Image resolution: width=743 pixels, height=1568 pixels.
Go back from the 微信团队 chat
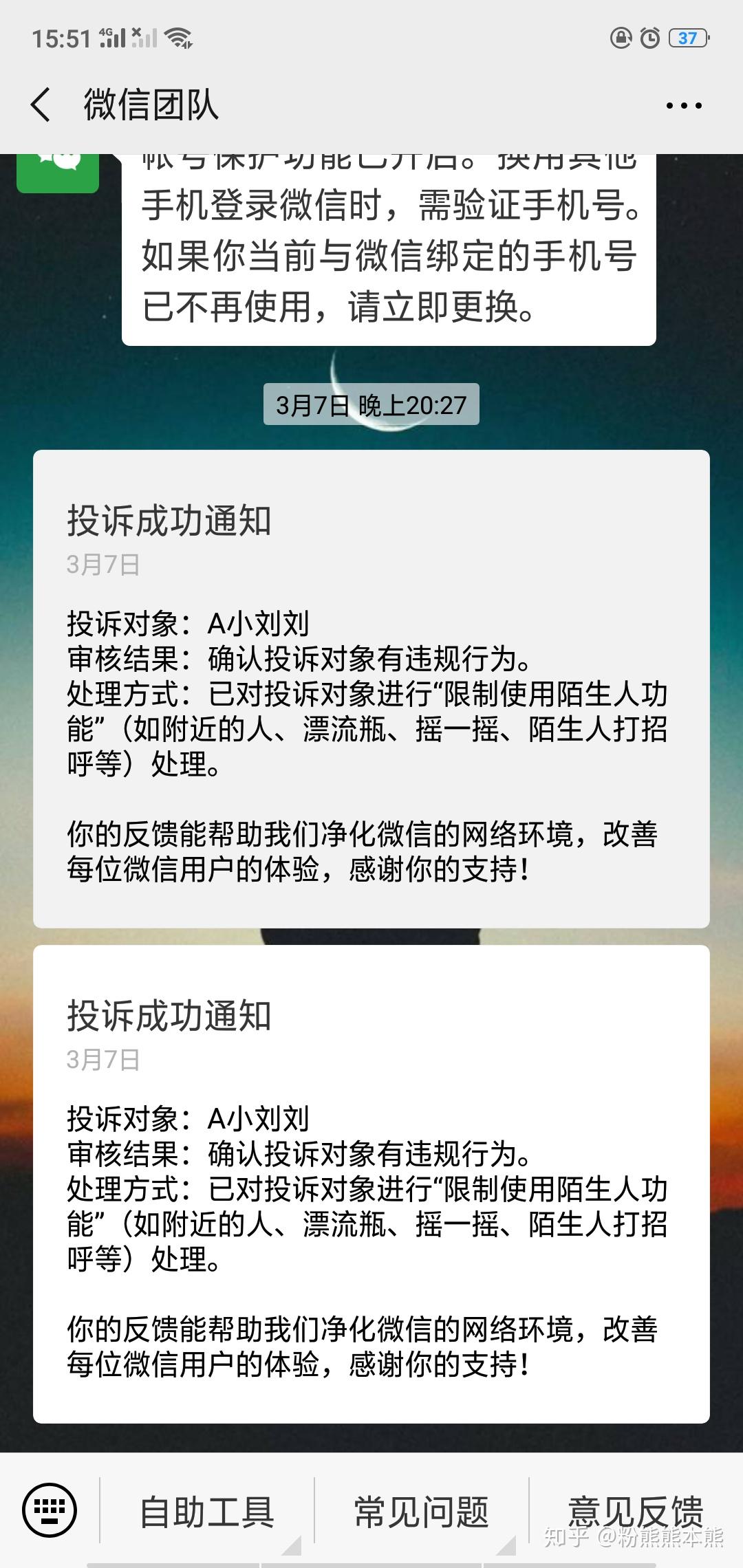pyautogui.click(x=41, y=105)
